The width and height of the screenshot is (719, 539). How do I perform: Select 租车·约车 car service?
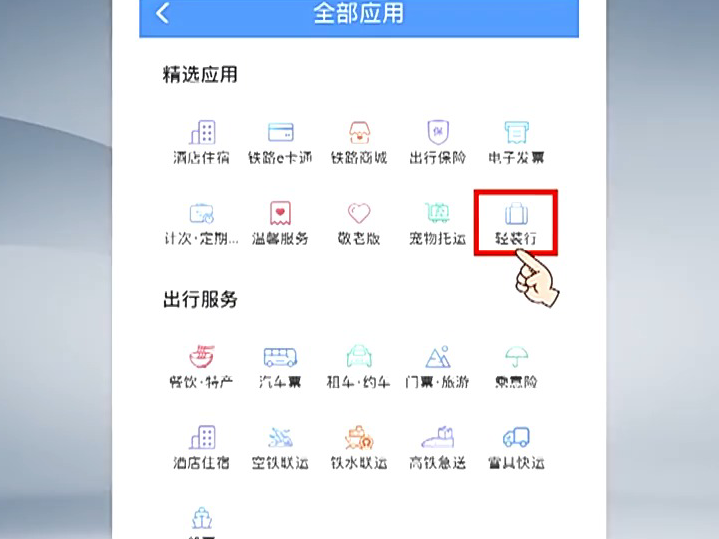point(359,365)
